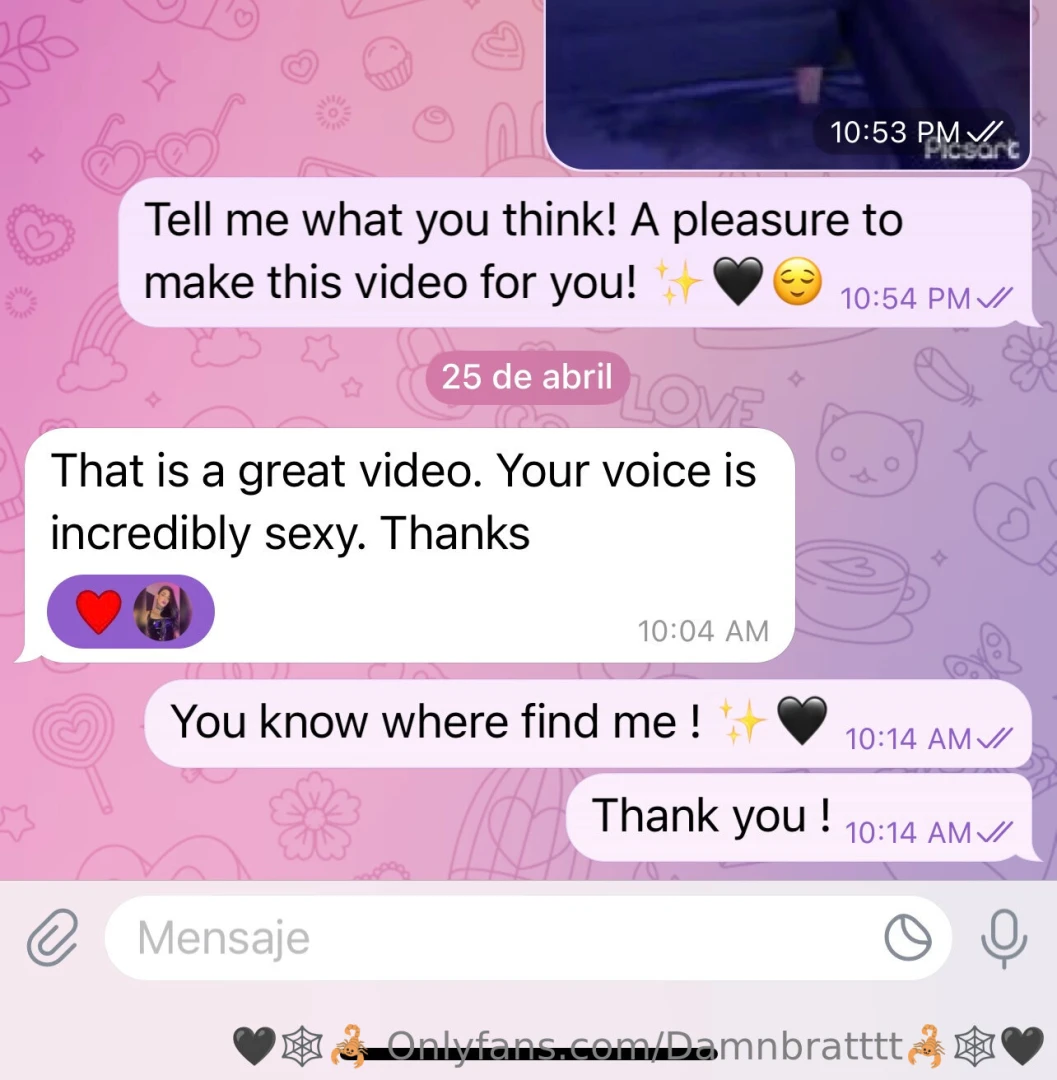Viewport: 1057px width, 1080px height.
Task: Open the video sent at 10:53 PM
Action: click(786, 70)
